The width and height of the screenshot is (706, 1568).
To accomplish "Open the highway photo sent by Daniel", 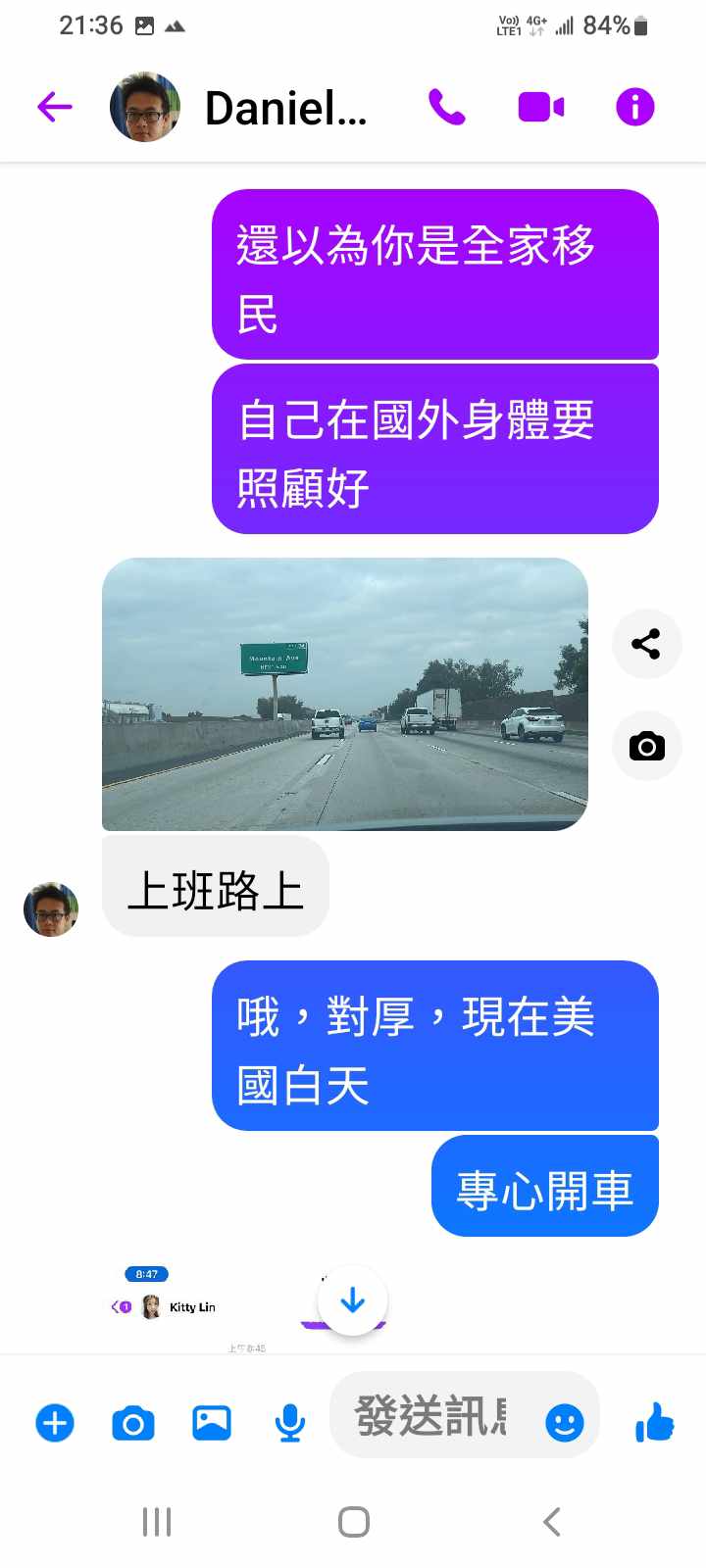I will 344,694.
